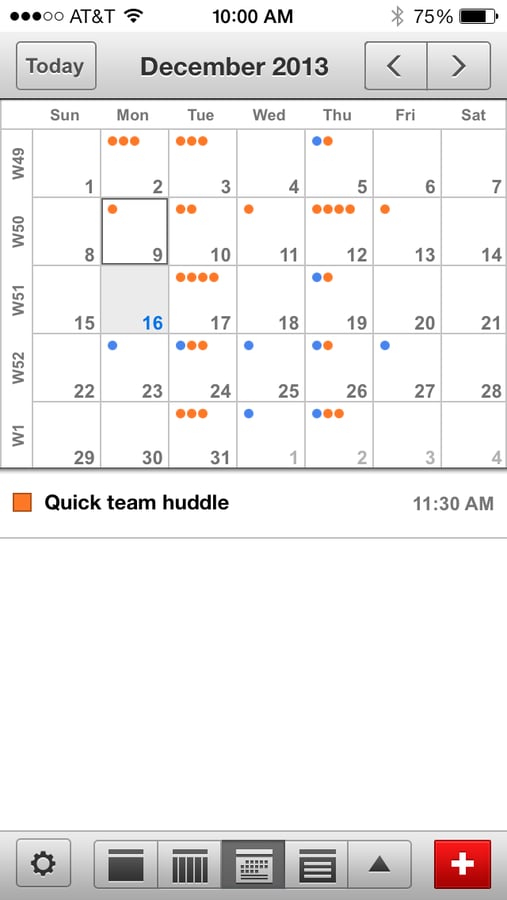Select December 5 on the calendar

[x=339, y=163]
